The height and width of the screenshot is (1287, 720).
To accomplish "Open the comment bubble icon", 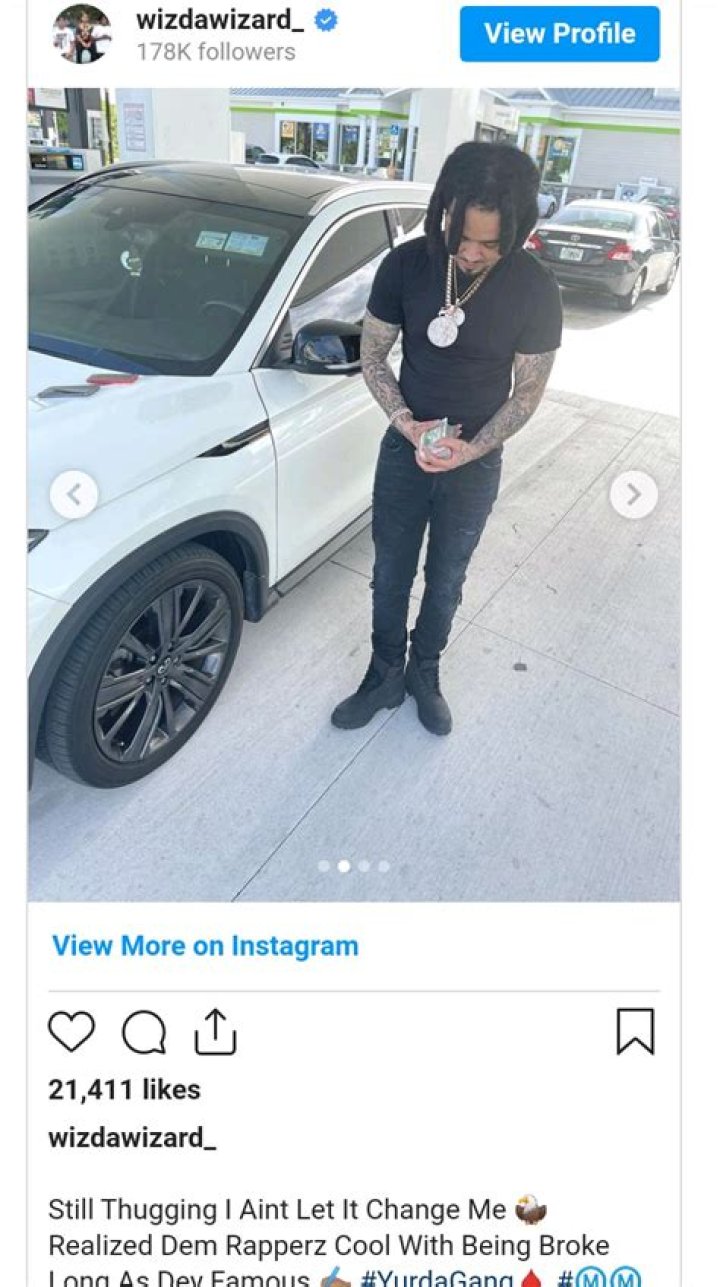I will [144, 1032].
